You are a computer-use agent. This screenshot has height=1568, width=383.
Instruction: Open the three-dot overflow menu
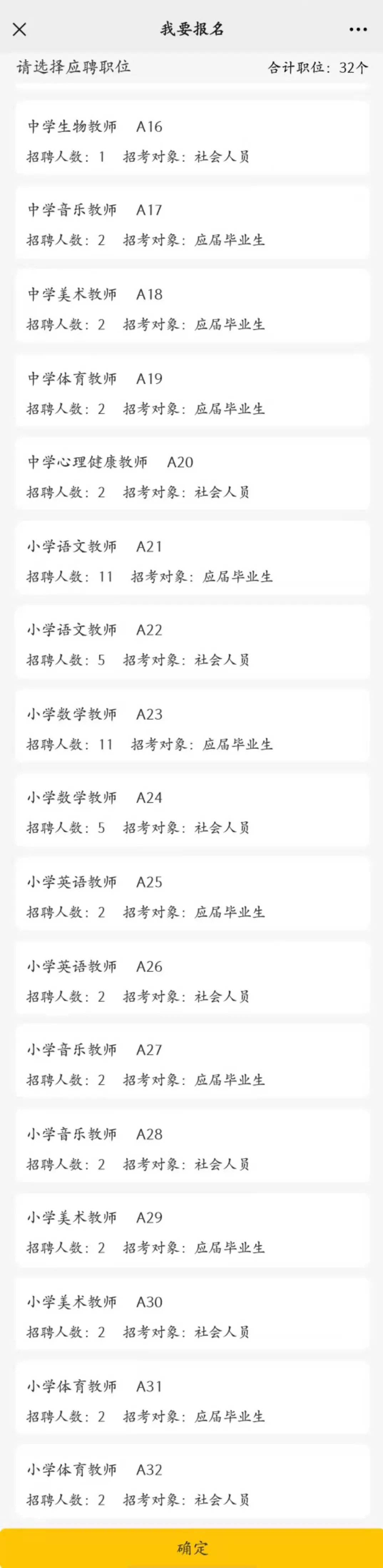[x=358, y=29]
